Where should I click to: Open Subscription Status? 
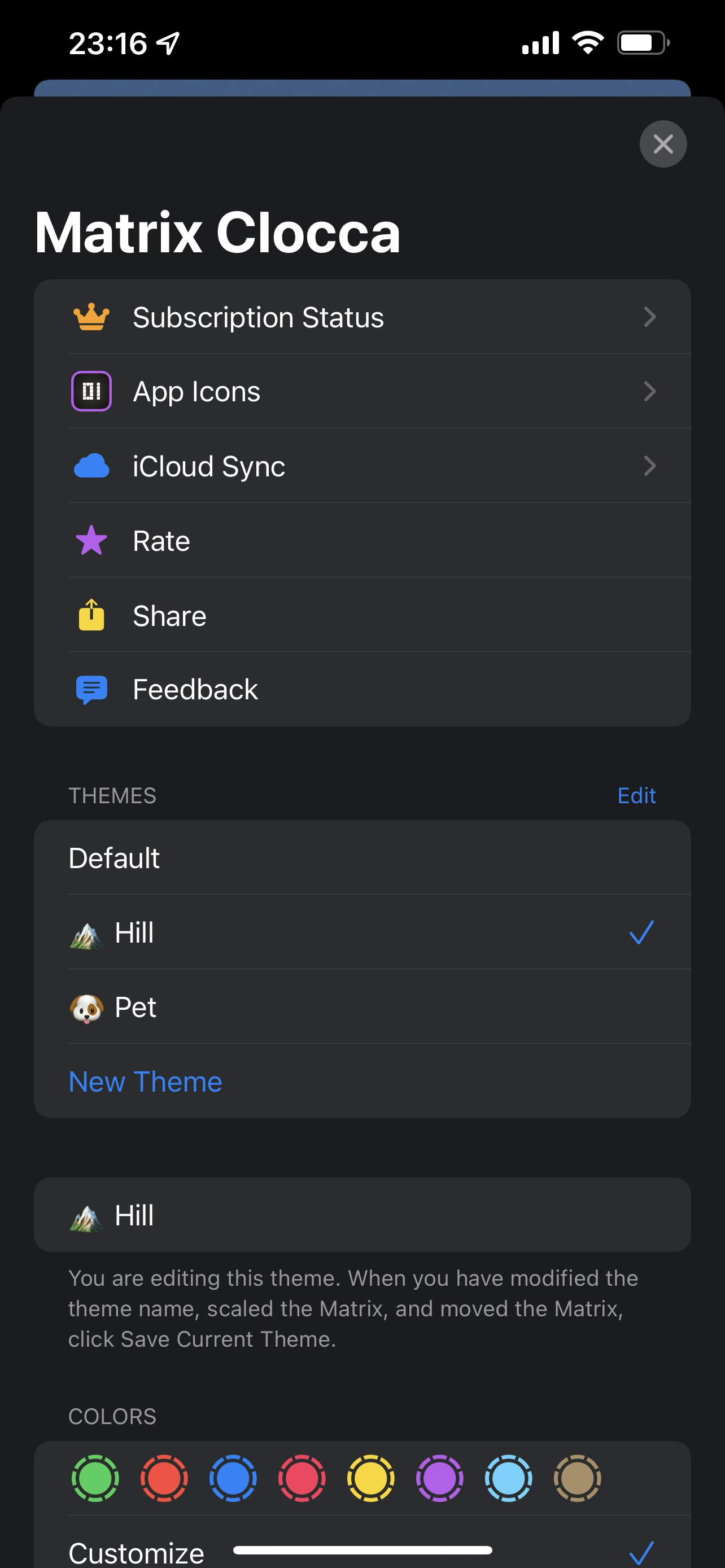[361, 317]
